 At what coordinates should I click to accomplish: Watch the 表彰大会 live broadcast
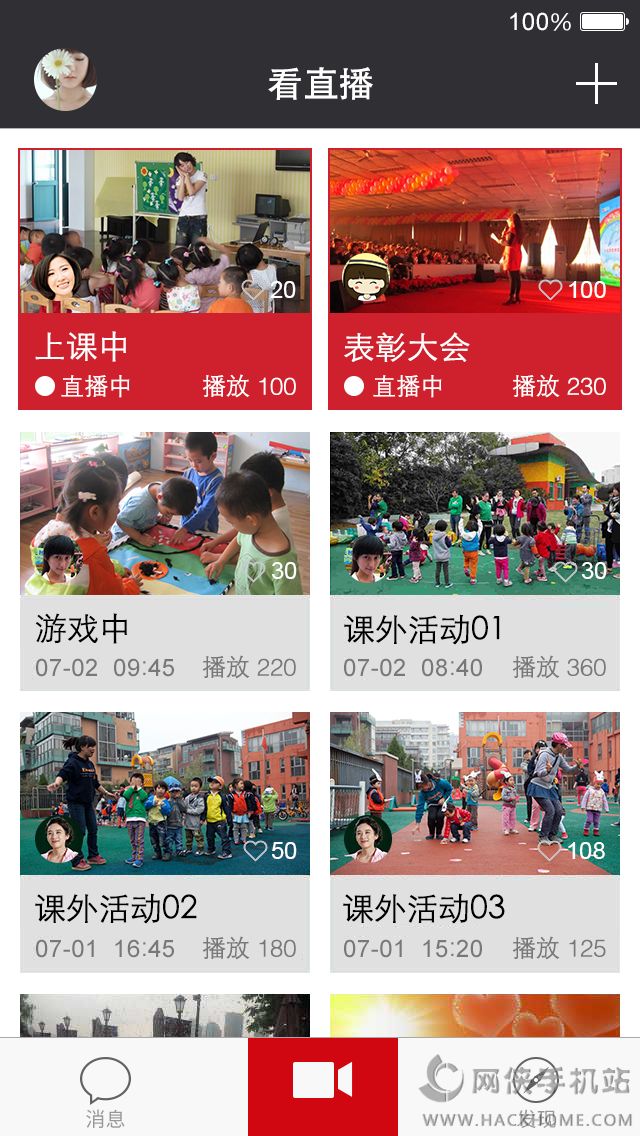(x=475, y=279)
